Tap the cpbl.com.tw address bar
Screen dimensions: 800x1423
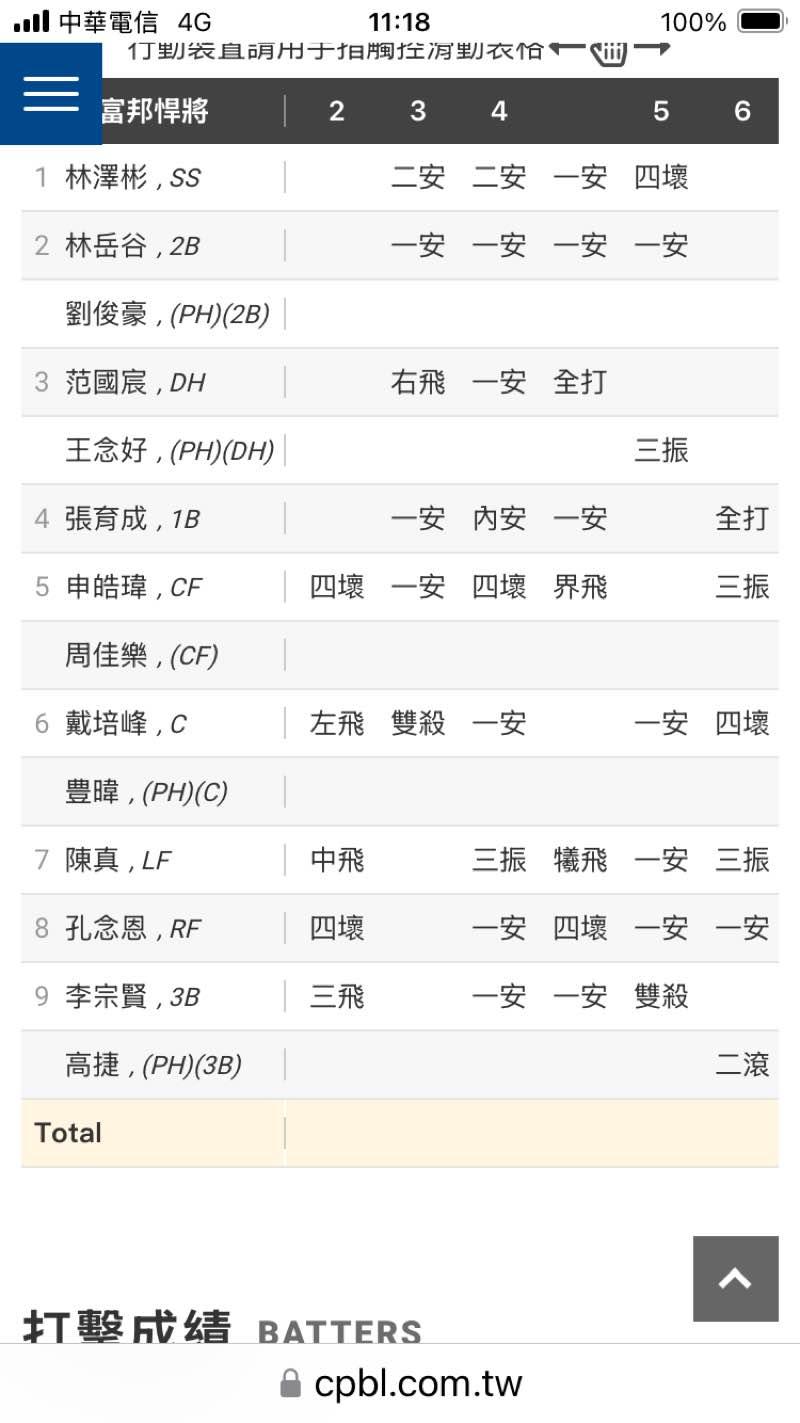click(400, 1384)
